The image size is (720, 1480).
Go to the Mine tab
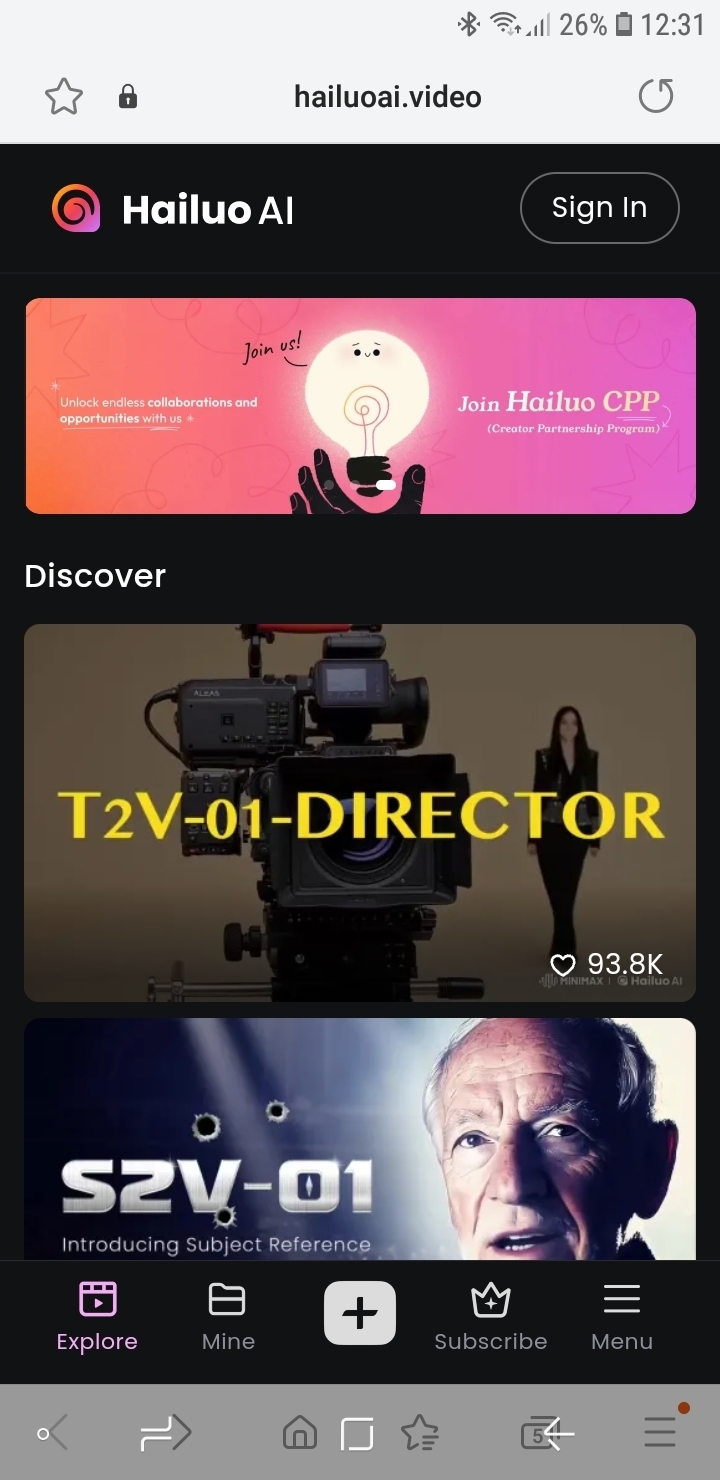point(228,1316)
